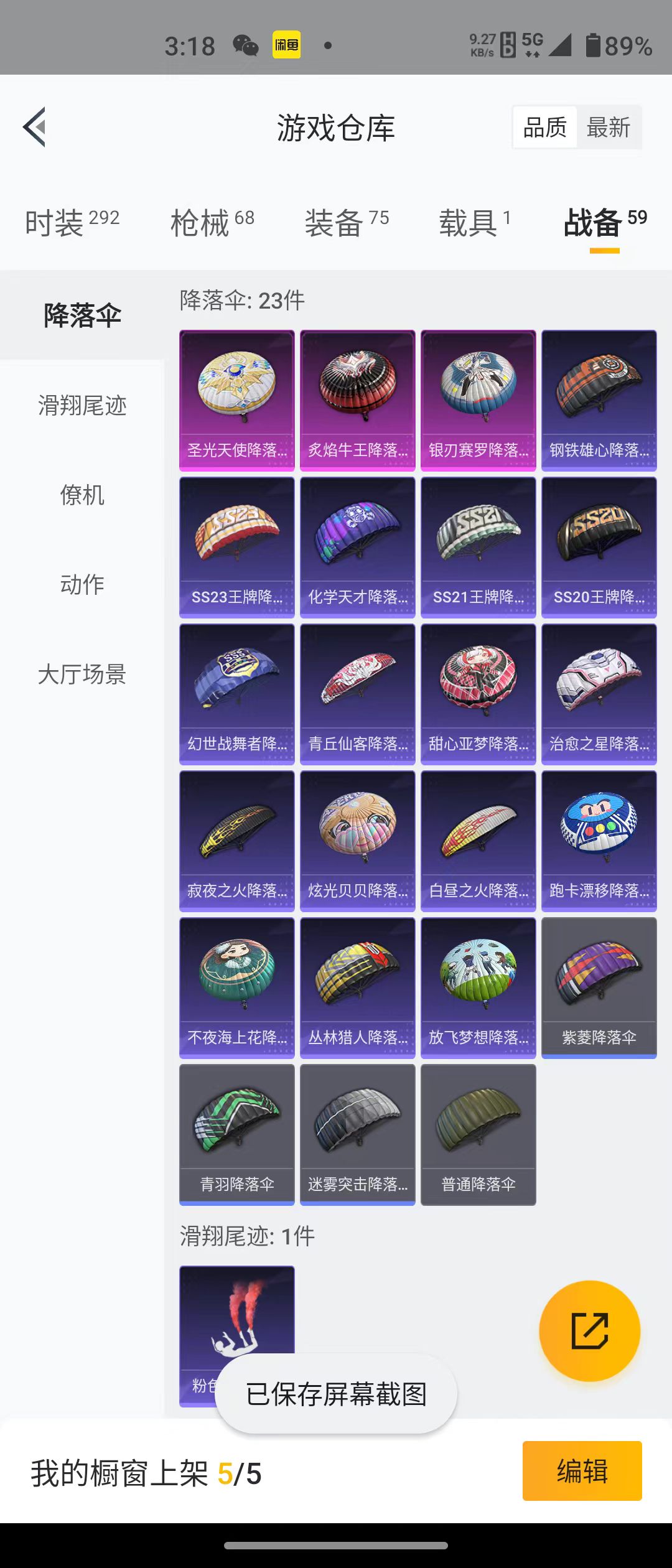672x1568 pixels.
Task: Open the 圣光天使 parachute item
Action: pyautogui.click(x=237, y=400)
